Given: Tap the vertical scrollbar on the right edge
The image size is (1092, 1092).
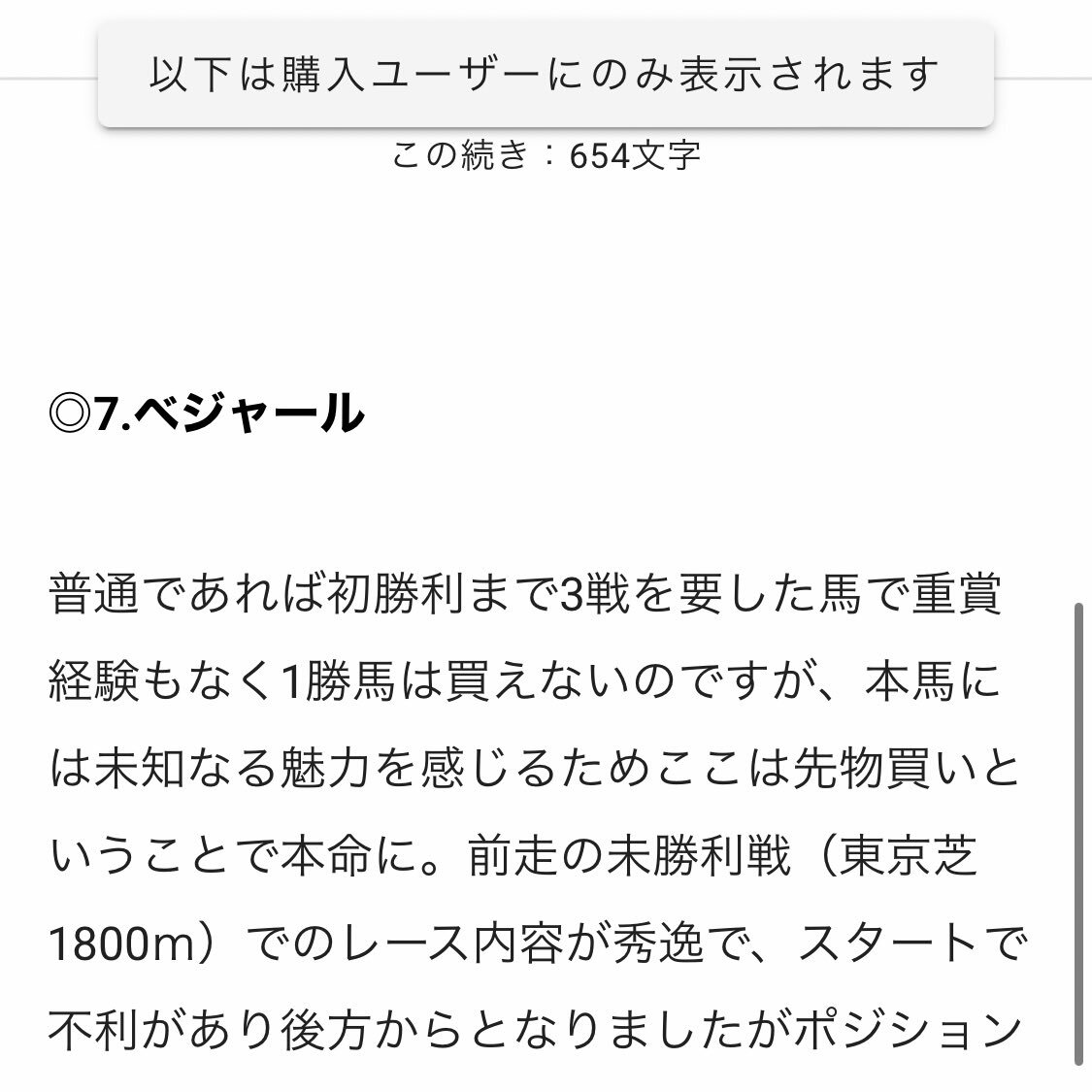Looking at the screenshot, I should 1078,835.
